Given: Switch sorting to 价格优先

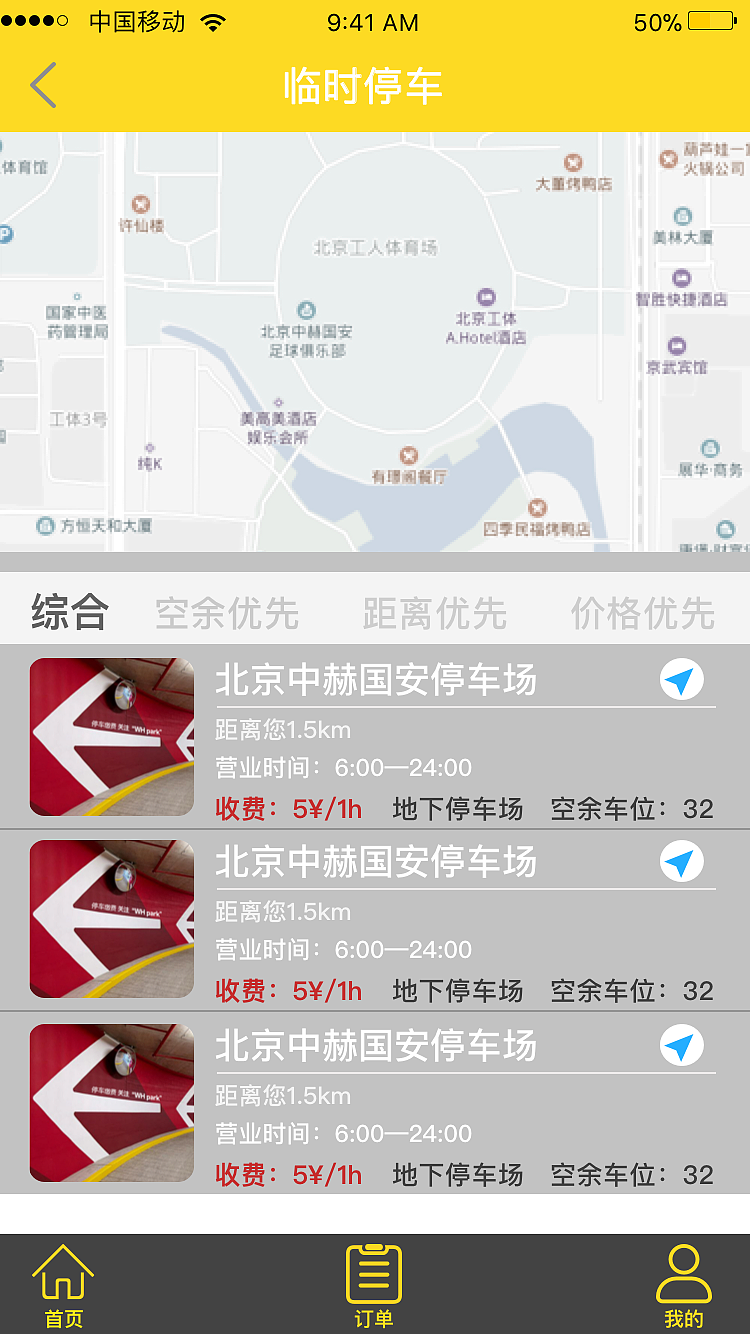Looking at the screenshot, I should (x=643, y=614).
